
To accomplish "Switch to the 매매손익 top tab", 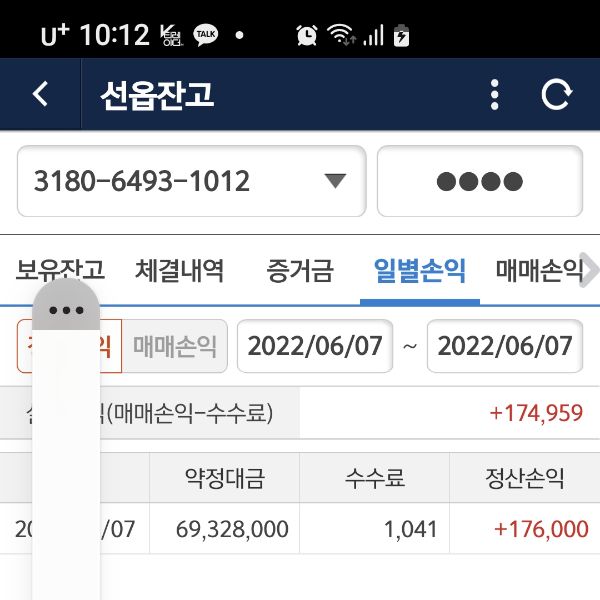I will [538, 270].
